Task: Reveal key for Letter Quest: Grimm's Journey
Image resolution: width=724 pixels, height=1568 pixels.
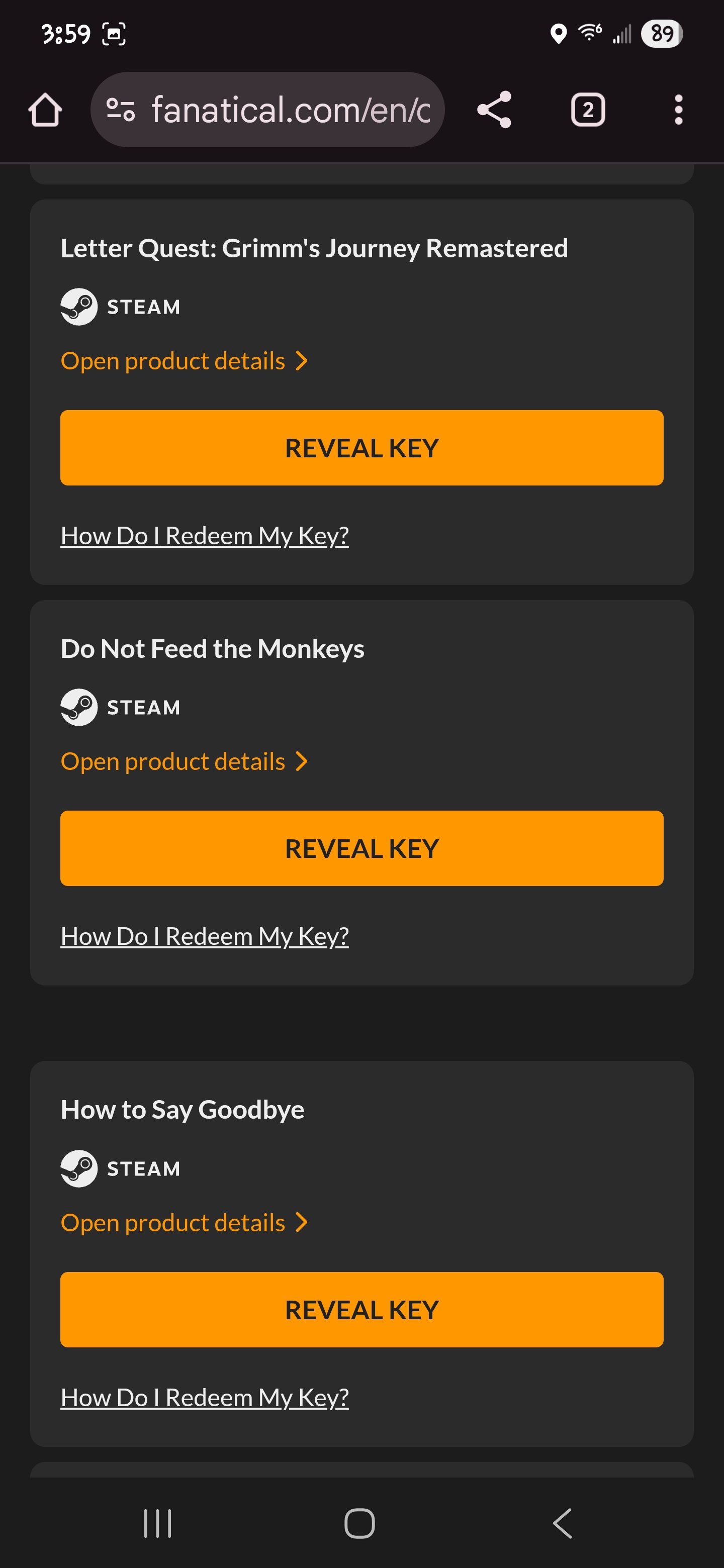Action: pyautogui.click(x=361, y=448)
